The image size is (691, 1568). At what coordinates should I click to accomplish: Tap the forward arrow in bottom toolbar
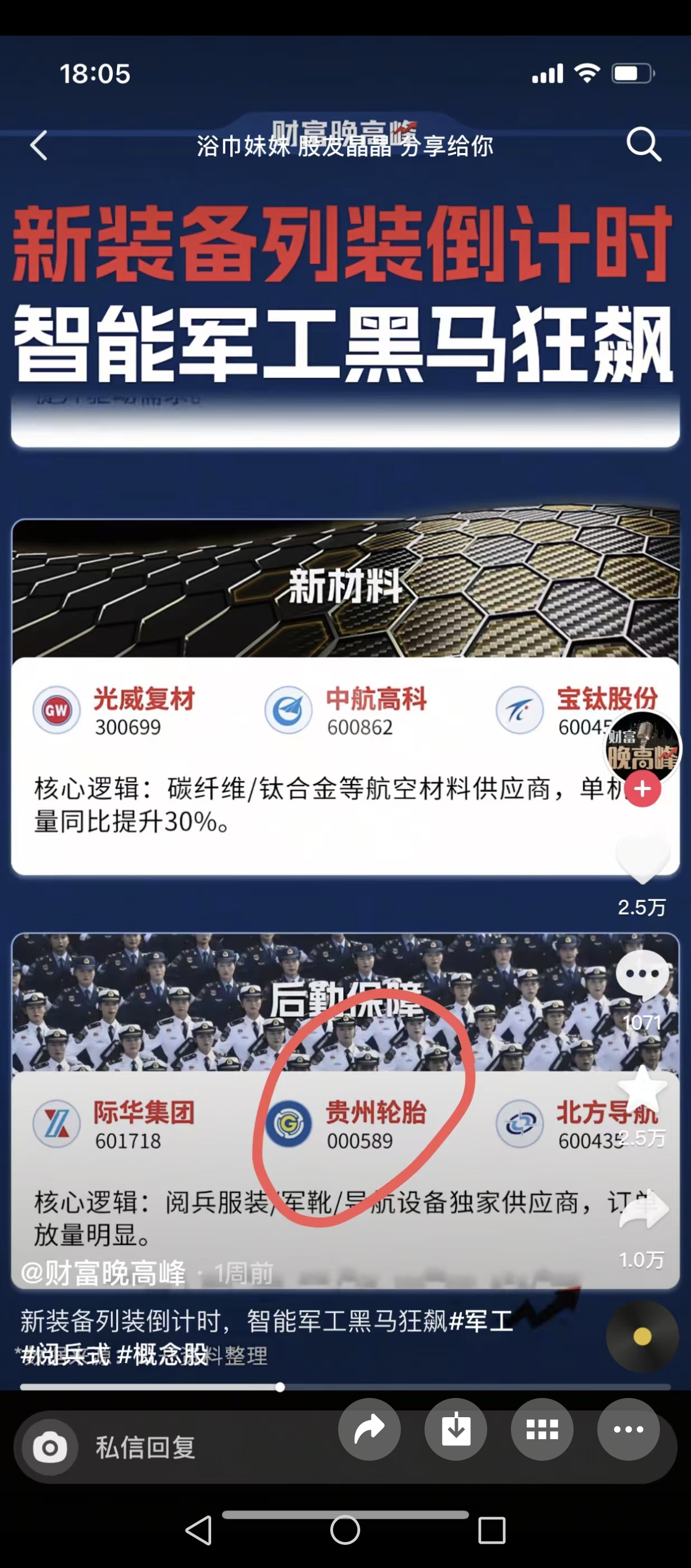(369, 1429)
